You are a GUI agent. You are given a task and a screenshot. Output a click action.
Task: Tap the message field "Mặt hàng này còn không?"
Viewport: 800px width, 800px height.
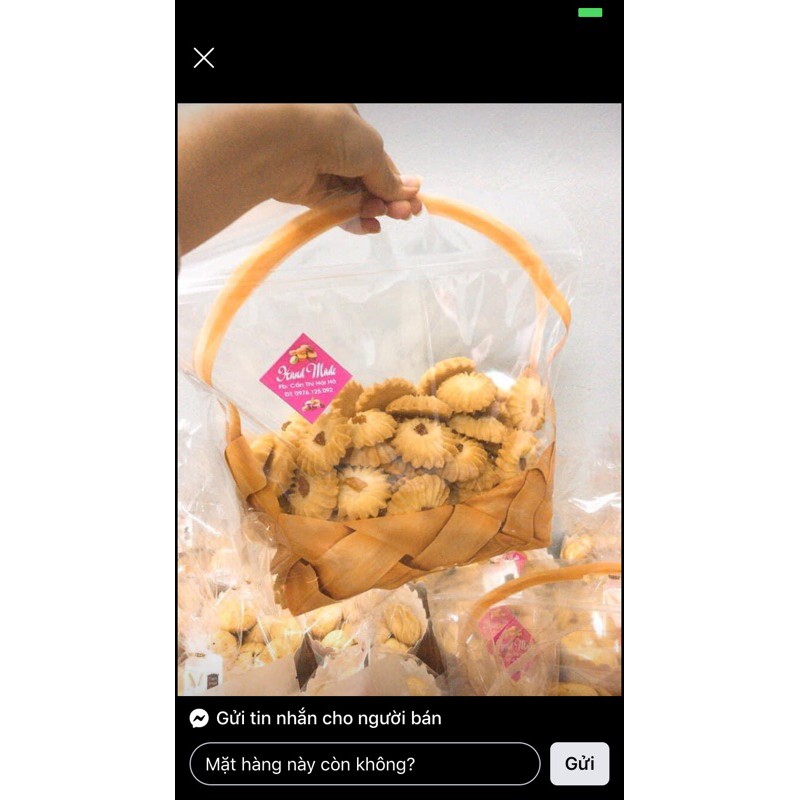tap(365, 764)
